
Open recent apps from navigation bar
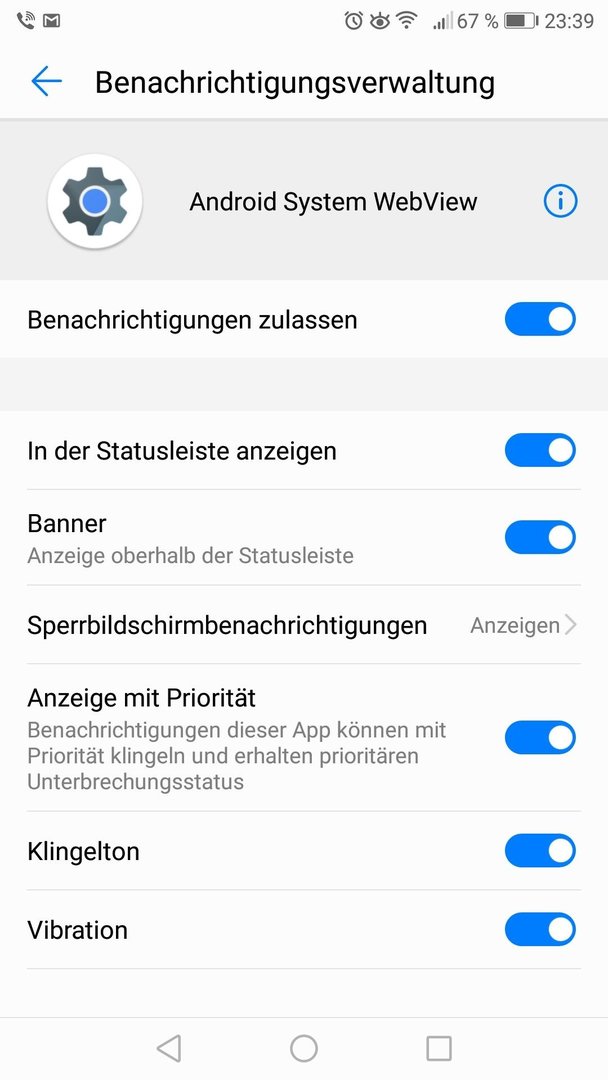(439, 1048)
